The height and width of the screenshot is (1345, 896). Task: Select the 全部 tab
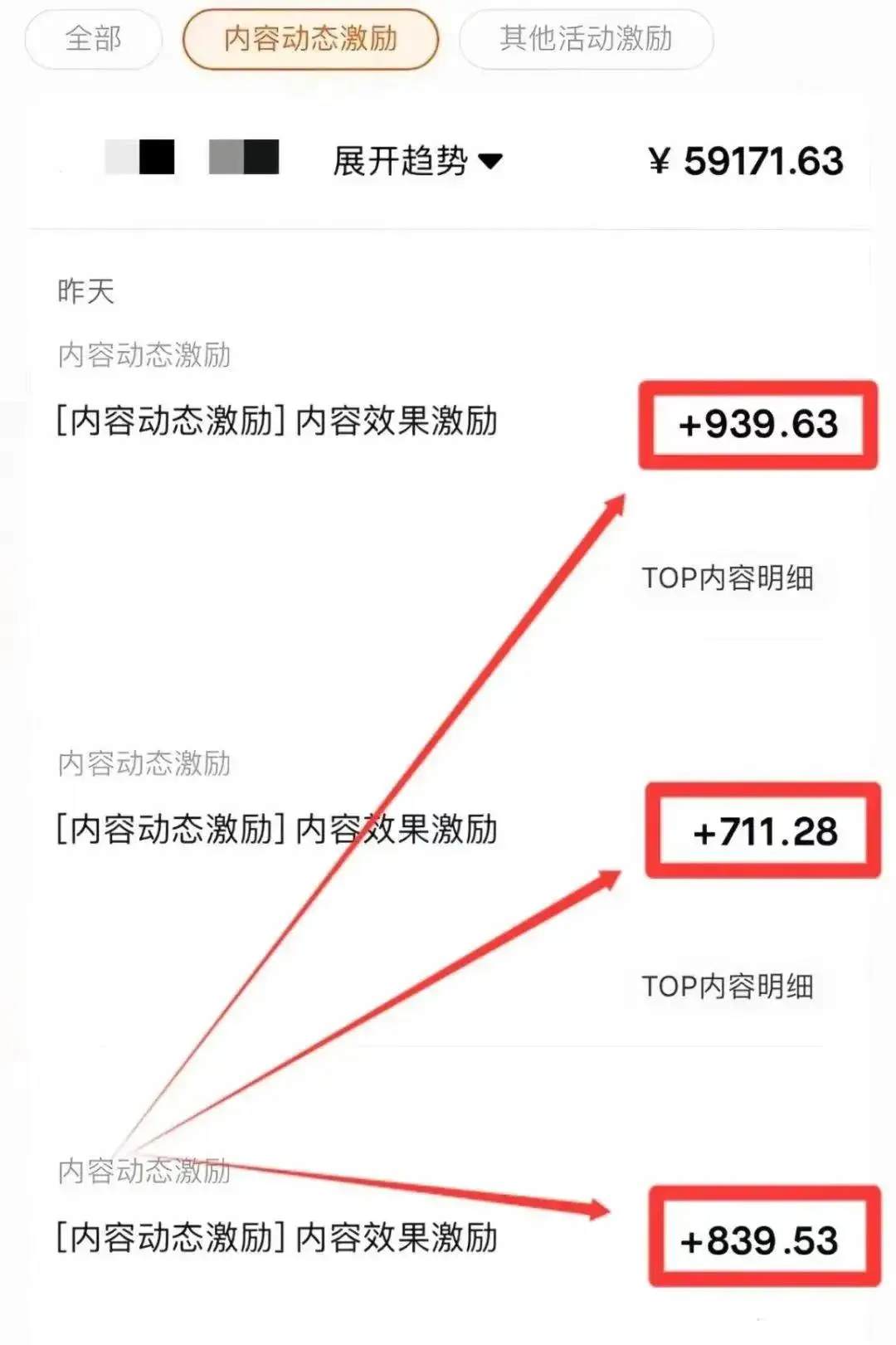91,37
